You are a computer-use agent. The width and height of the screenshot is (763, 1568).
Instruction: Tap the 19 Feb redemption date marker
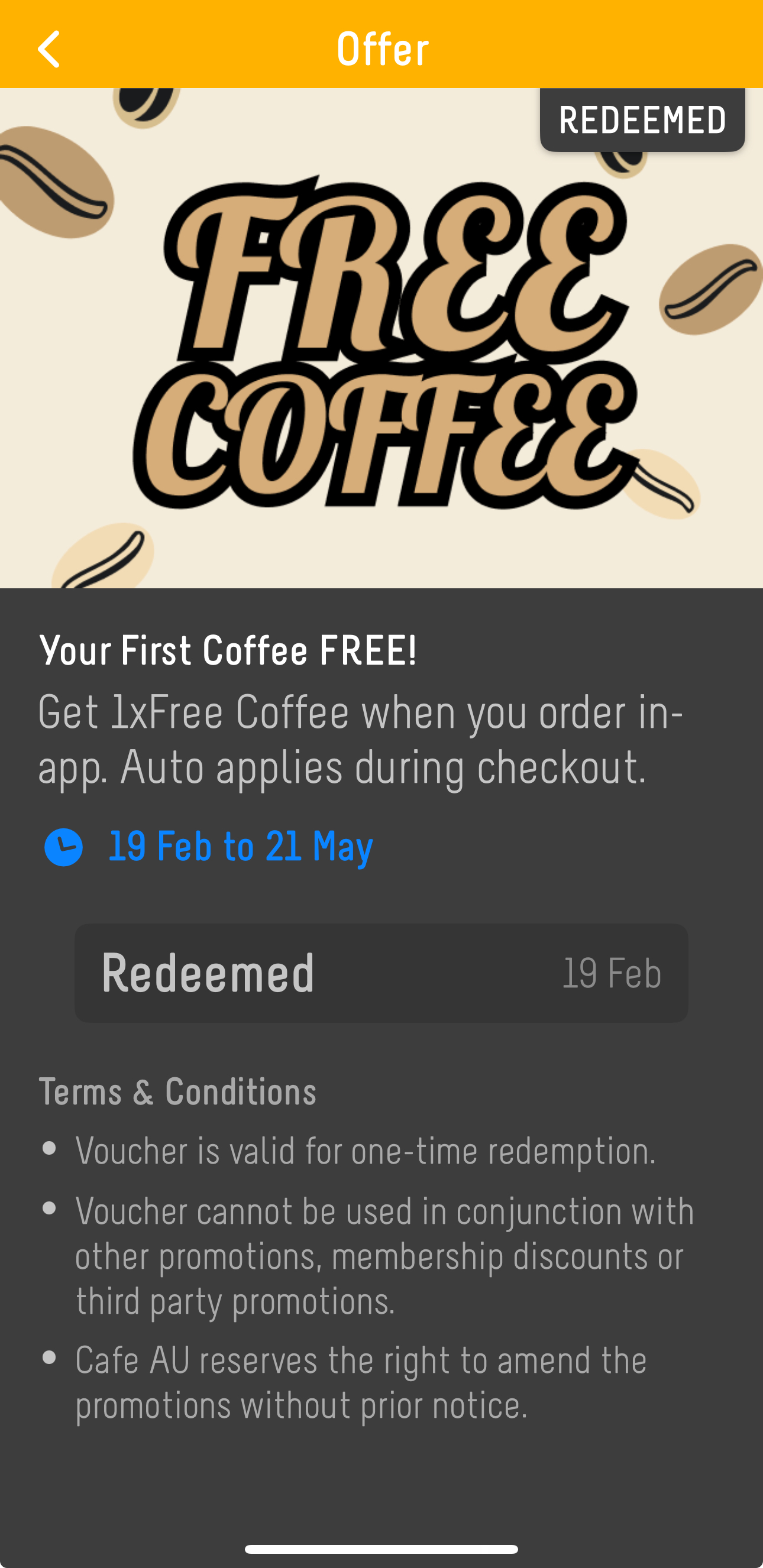click(612, 973)
